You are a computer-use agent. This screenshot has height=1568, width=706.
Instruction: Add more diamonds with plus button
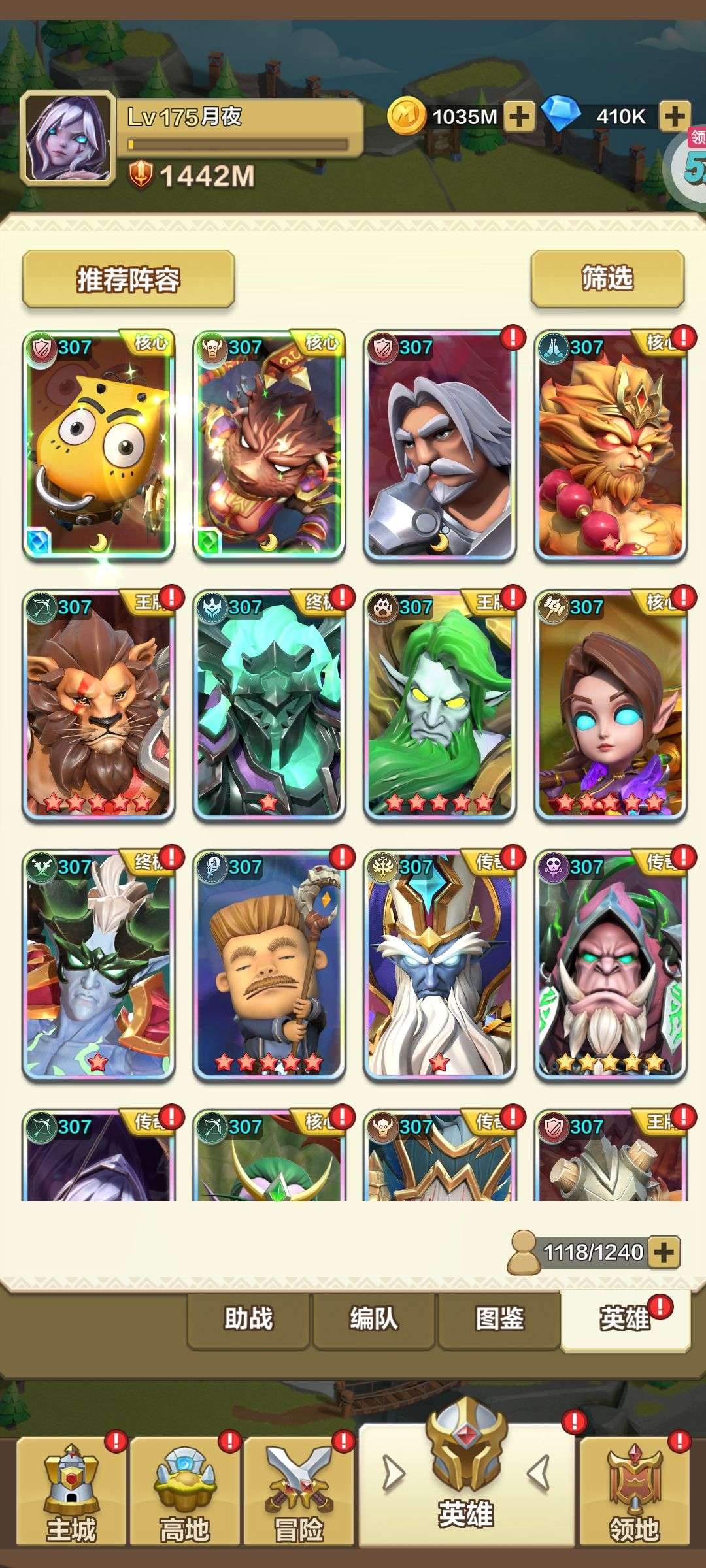[675, 116]
